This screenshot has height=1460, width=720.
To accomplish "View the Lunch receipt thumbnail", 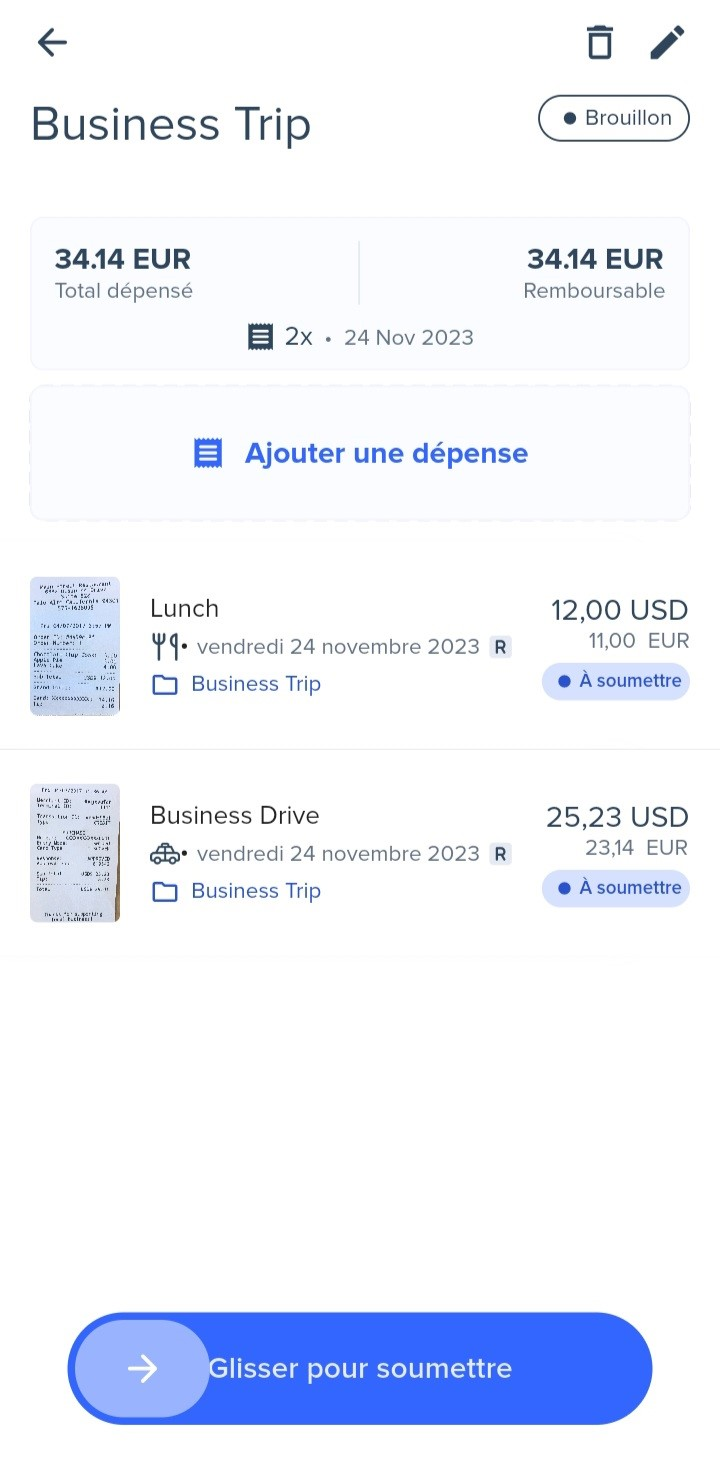I will [x=75, y=646].
